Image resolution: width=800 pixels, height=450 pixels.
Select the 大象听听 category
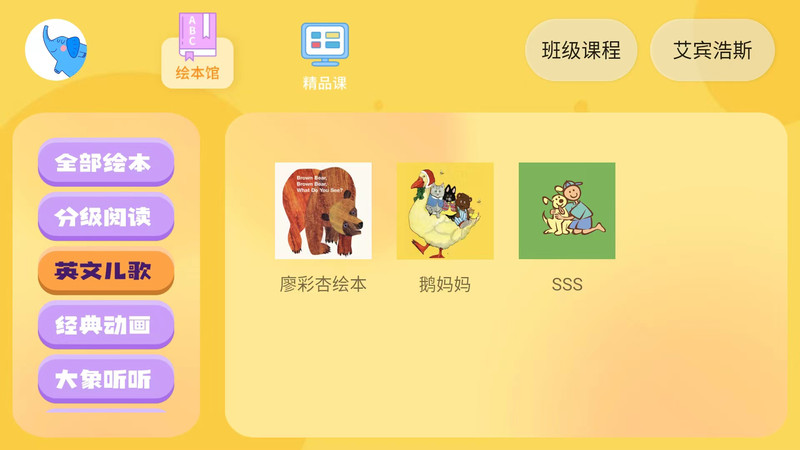coord(106,379)
